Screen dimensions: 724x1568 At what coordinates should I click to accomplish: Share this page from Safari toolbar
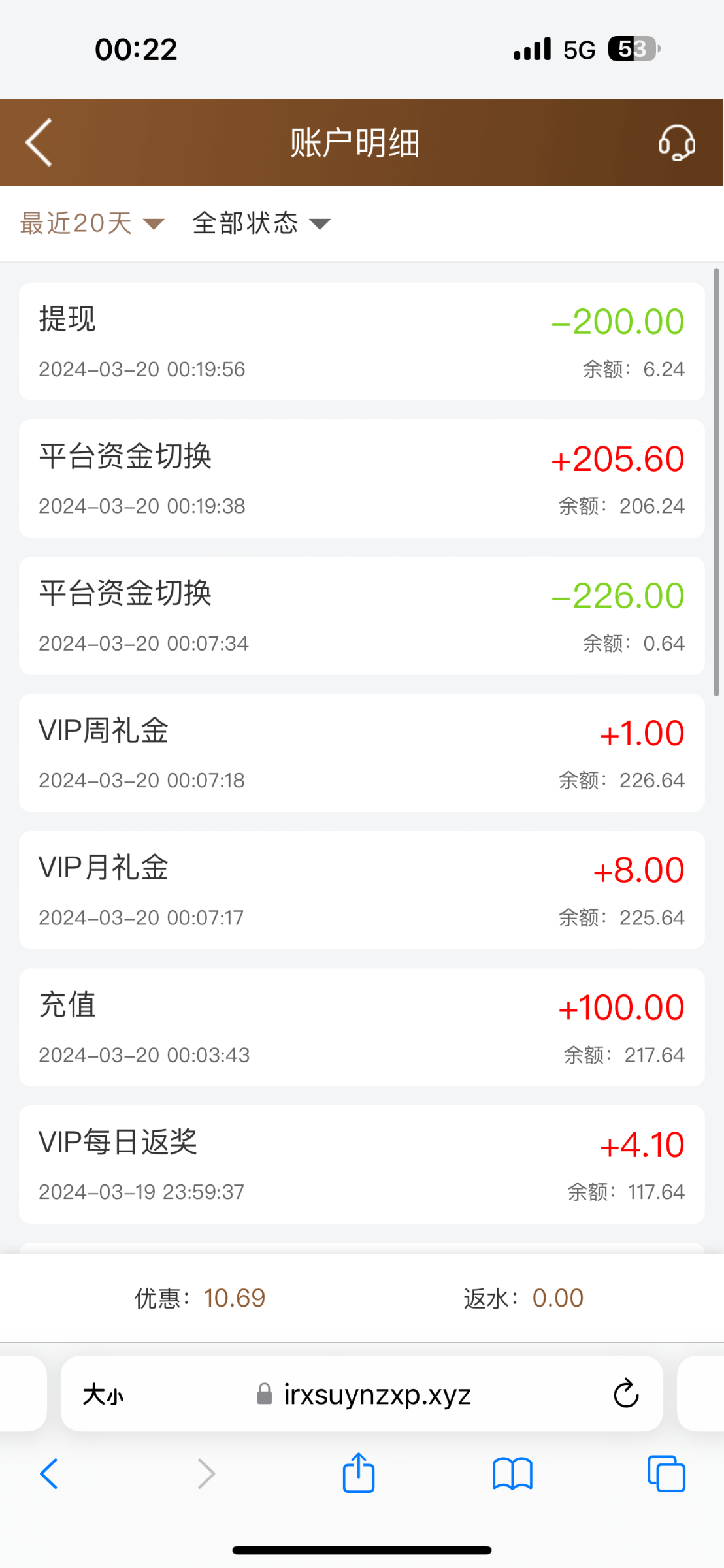tap(359, 1473)
